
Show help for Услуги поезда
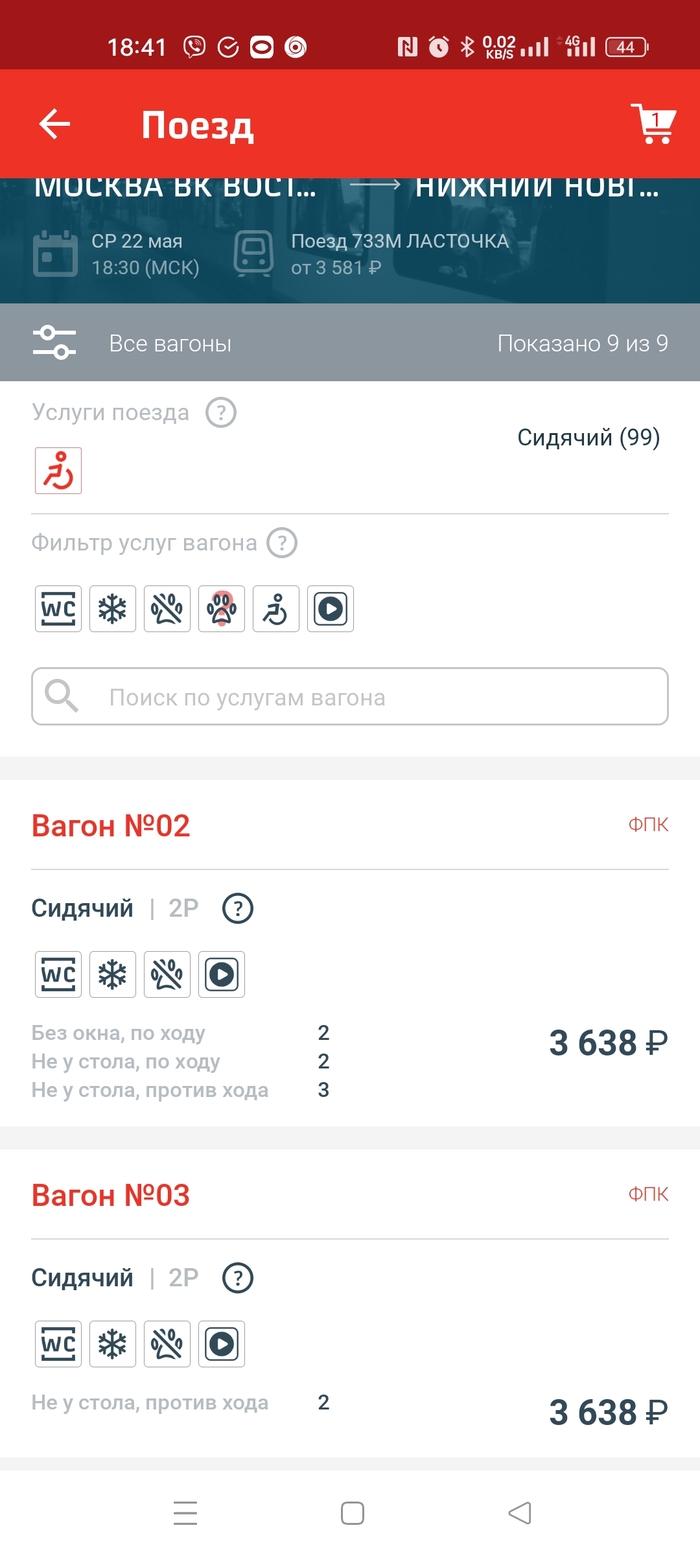(x=221, y=412)
